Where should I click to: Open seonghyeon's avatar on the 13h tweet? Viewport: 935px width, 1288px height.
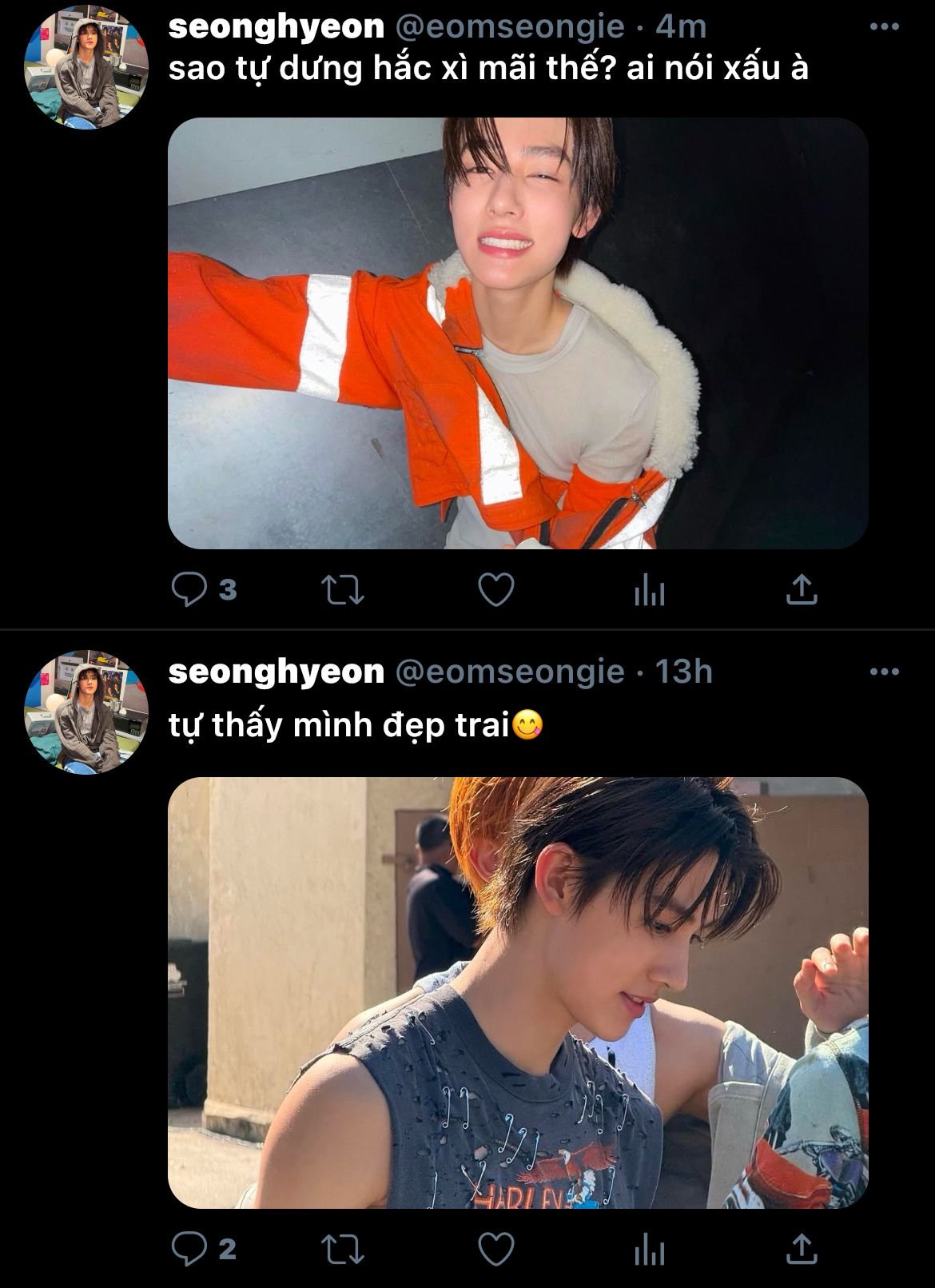coord(86,712)
